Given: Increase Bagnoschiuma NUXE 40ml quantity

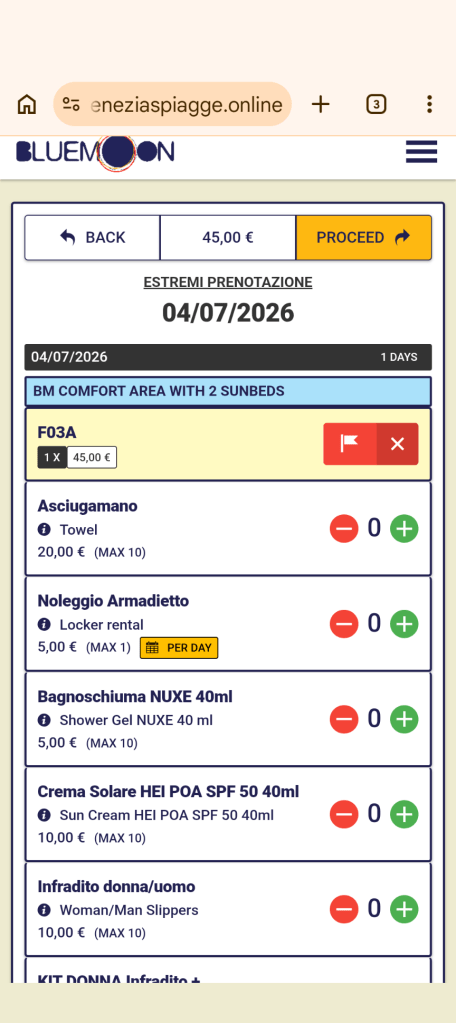Looking at the screenshot, I should click(404, 719).
